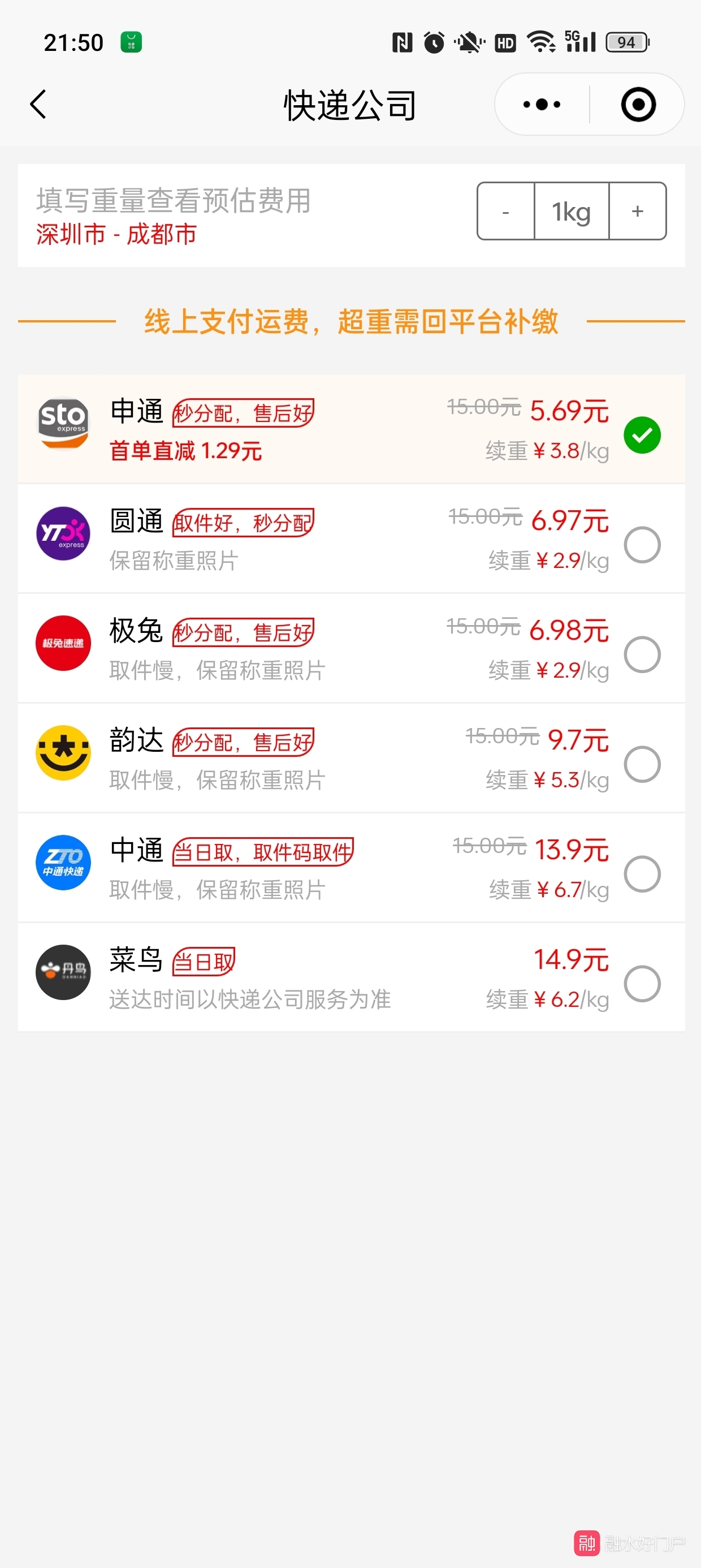Open the mini program three-dot menu
701x1568 pixels.
click(x=542, y=104)
